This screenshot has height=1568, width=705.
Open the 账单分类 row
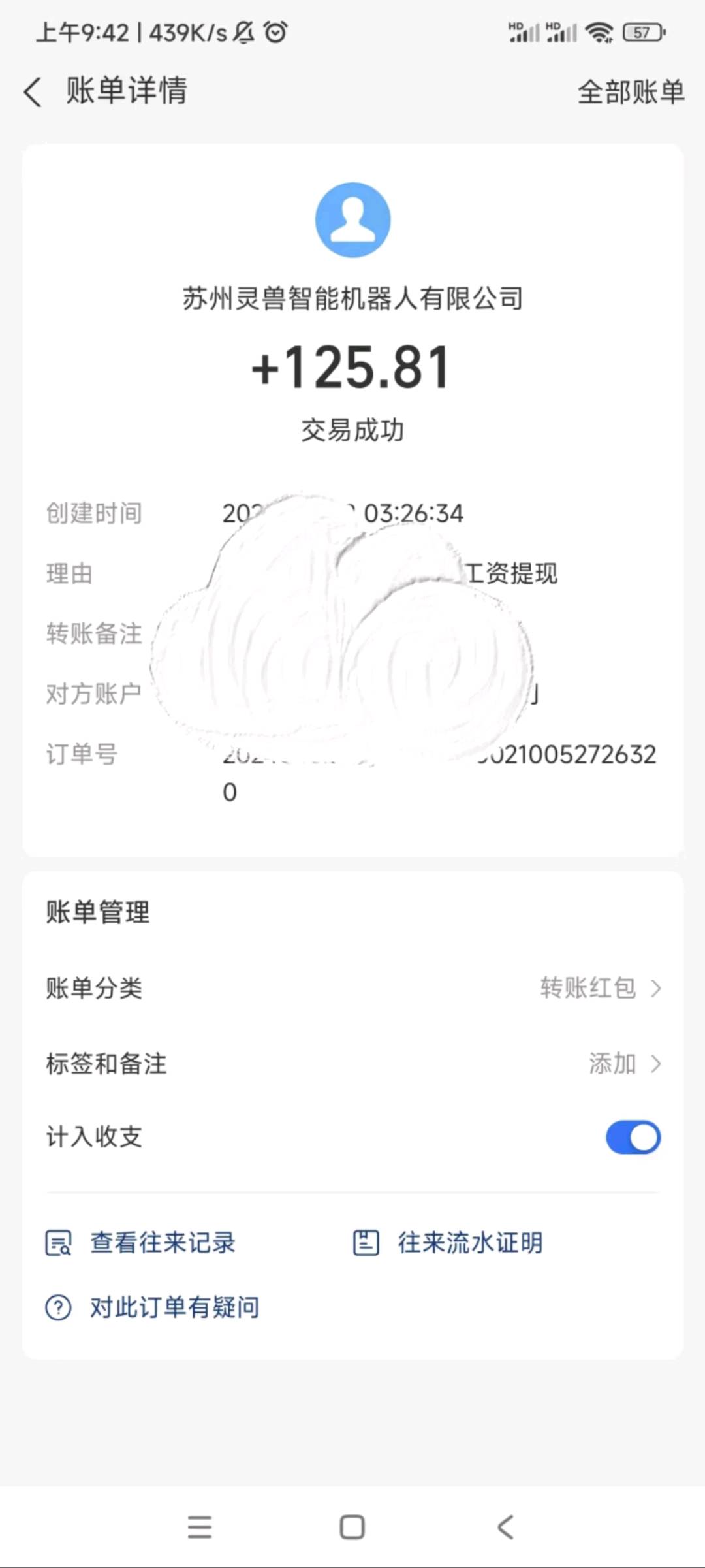[x=352, y=987]
